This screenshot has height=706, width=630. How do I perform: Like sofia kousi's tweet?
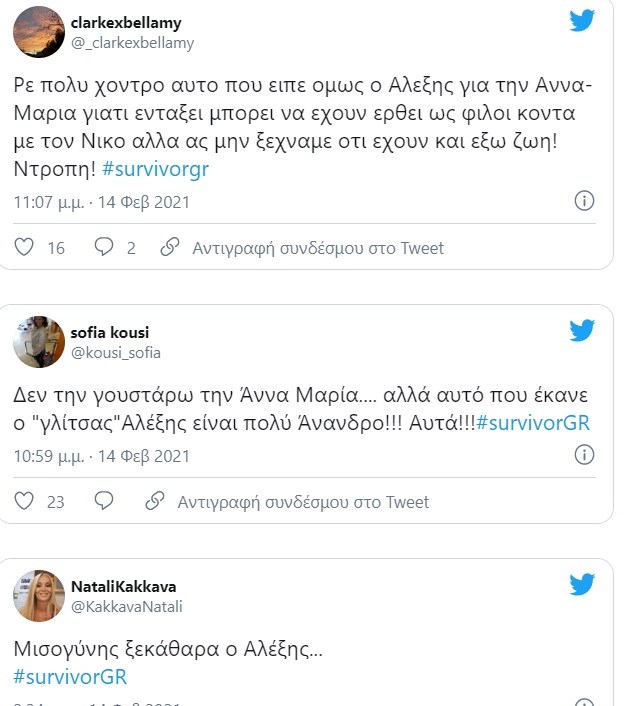pos(27,501)
